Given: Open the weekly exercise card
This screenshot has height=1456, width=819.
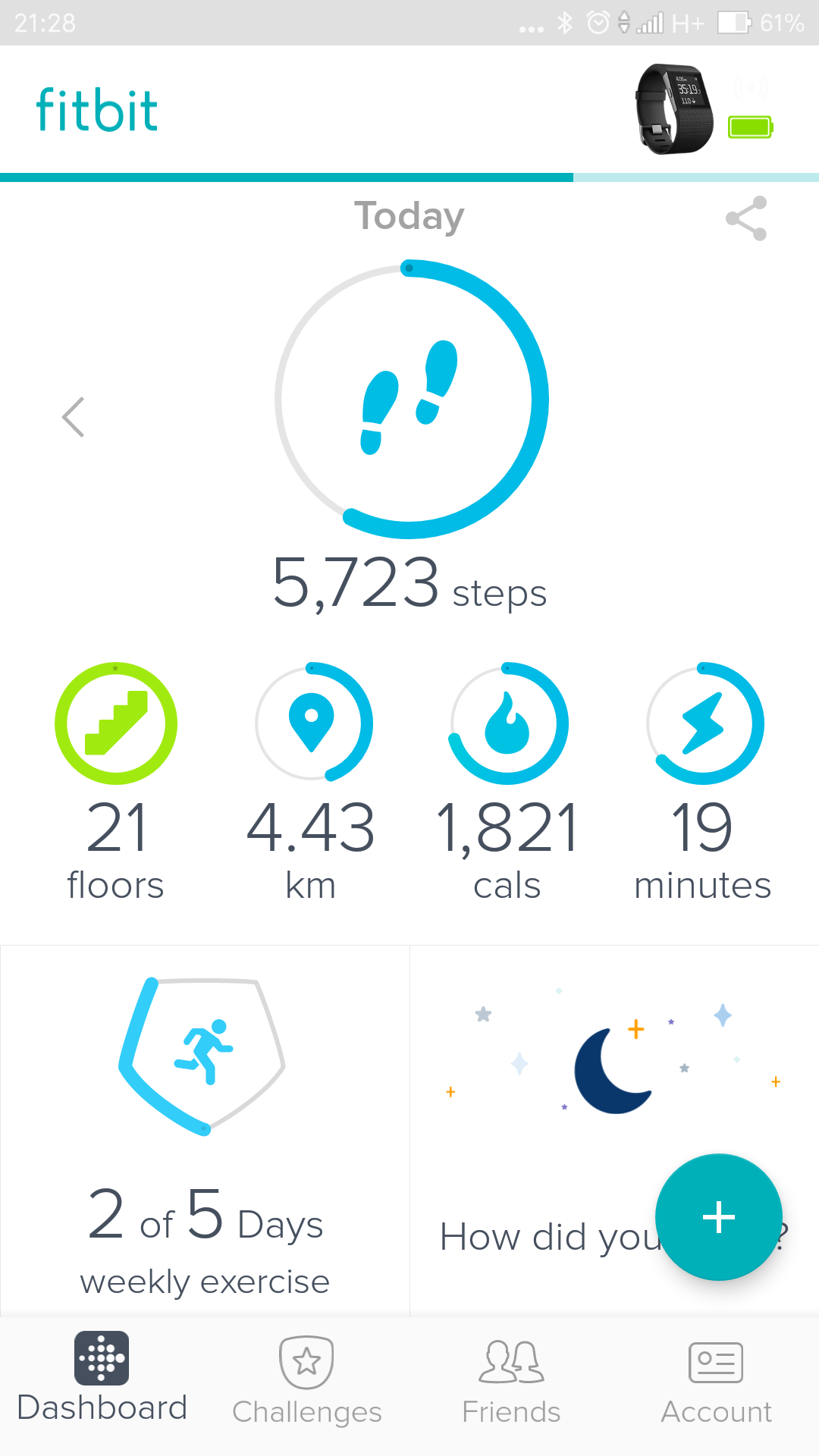Looking at the screenshot, I should (205, 1130).
